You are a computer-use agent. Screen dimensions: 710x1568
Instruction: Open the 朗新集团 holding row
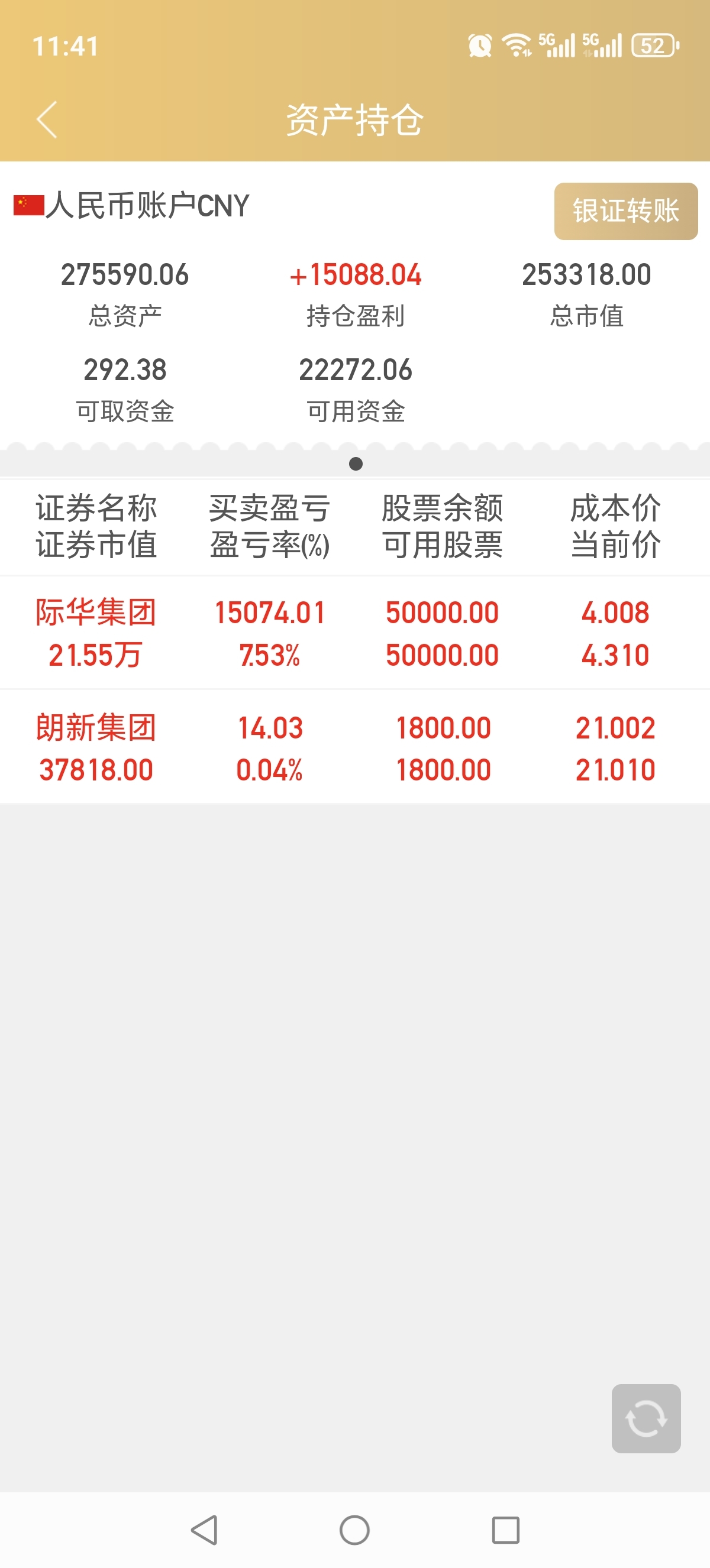[355, 747]
